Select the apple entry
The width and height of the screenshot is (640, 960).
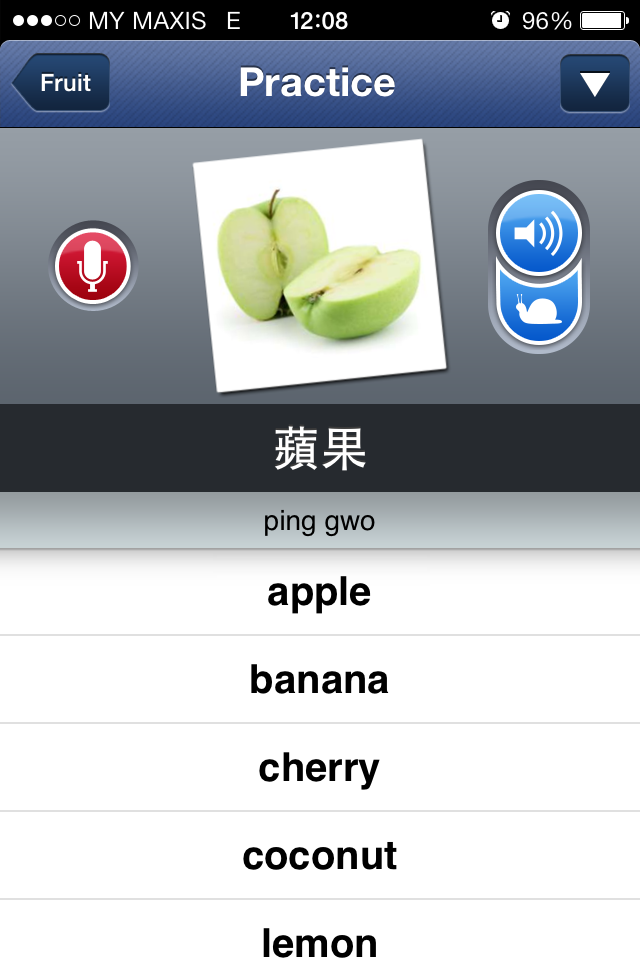(319, 592)
